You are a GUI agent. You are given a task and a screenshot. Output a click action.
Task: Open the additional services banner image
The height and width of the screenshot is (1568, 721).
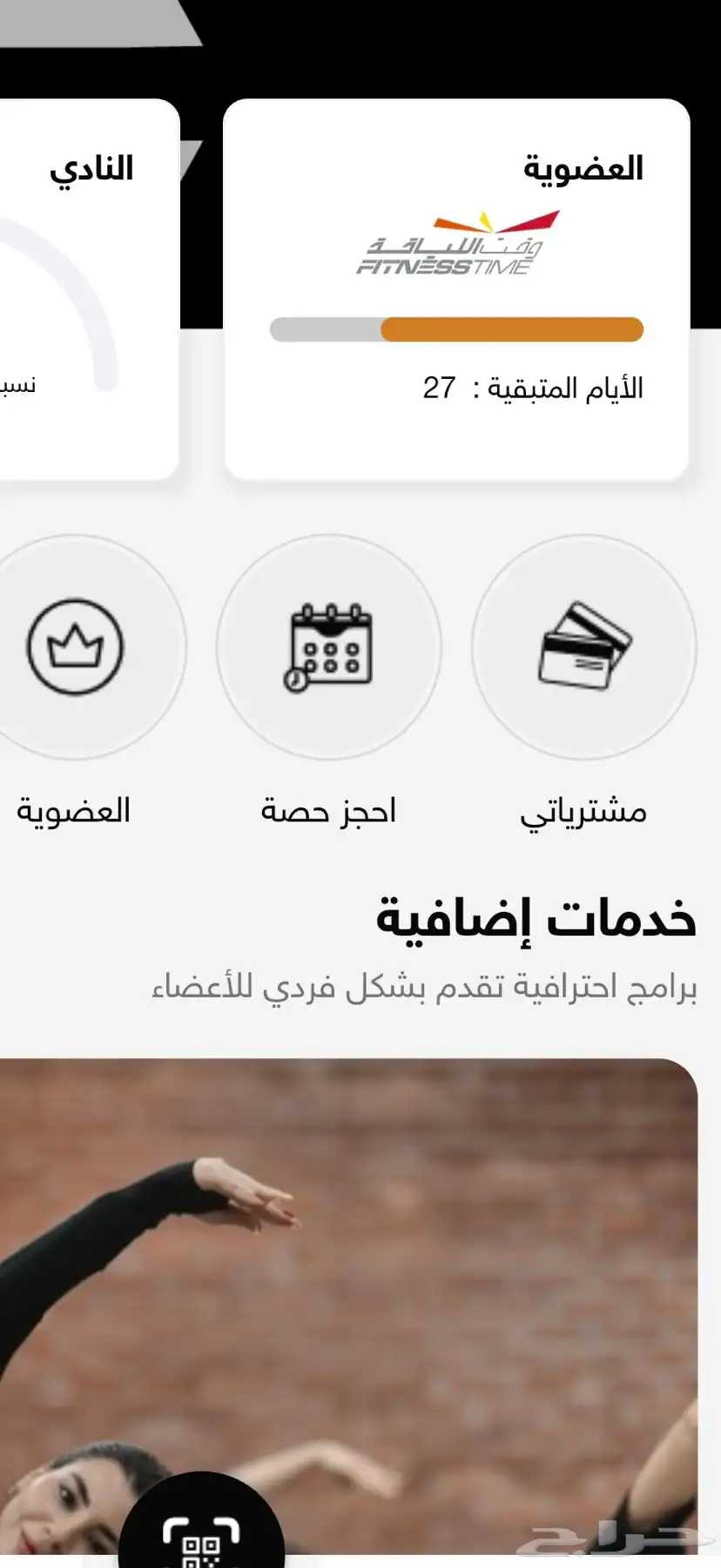click(x=348, y=1307)
